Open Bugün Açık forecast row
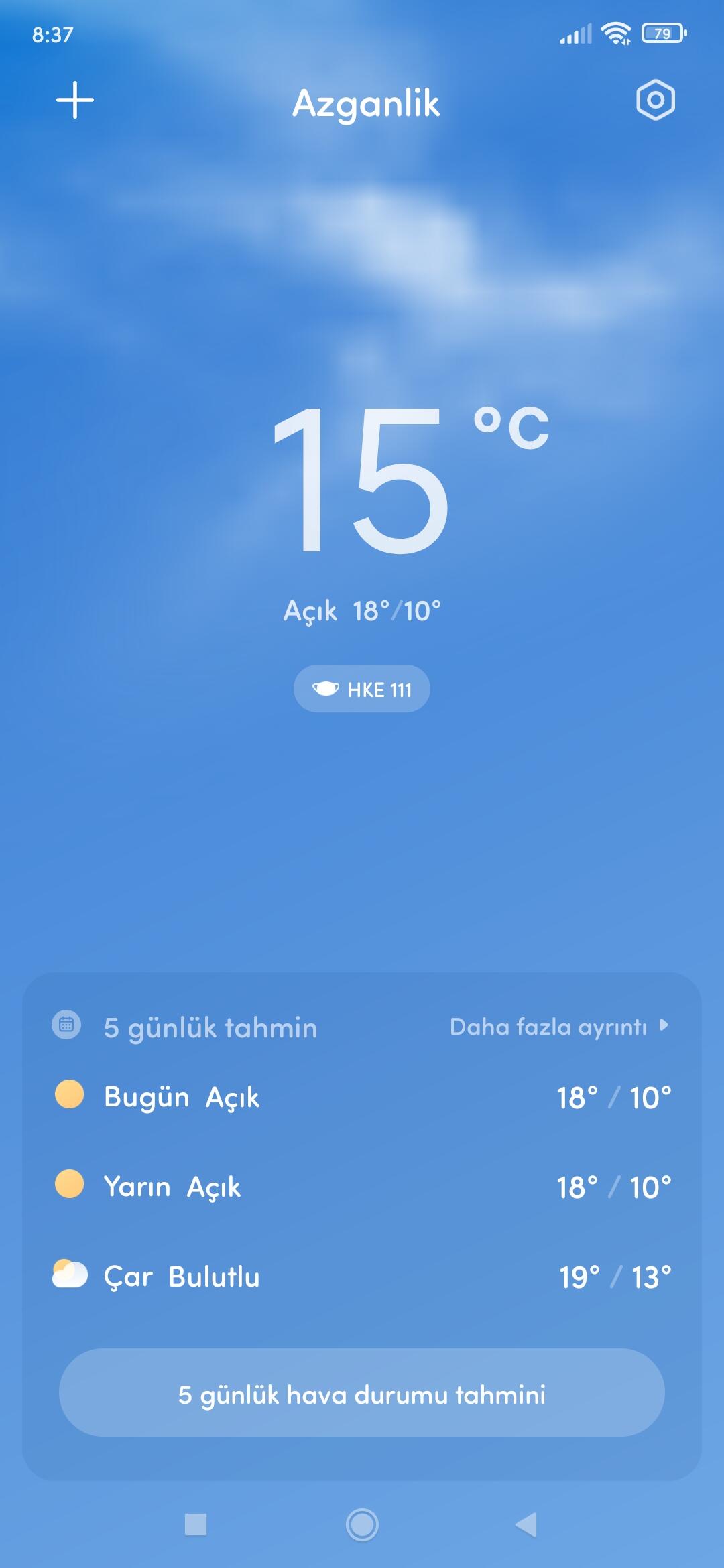The image size is (724, 1568). tap(362, 1097)
